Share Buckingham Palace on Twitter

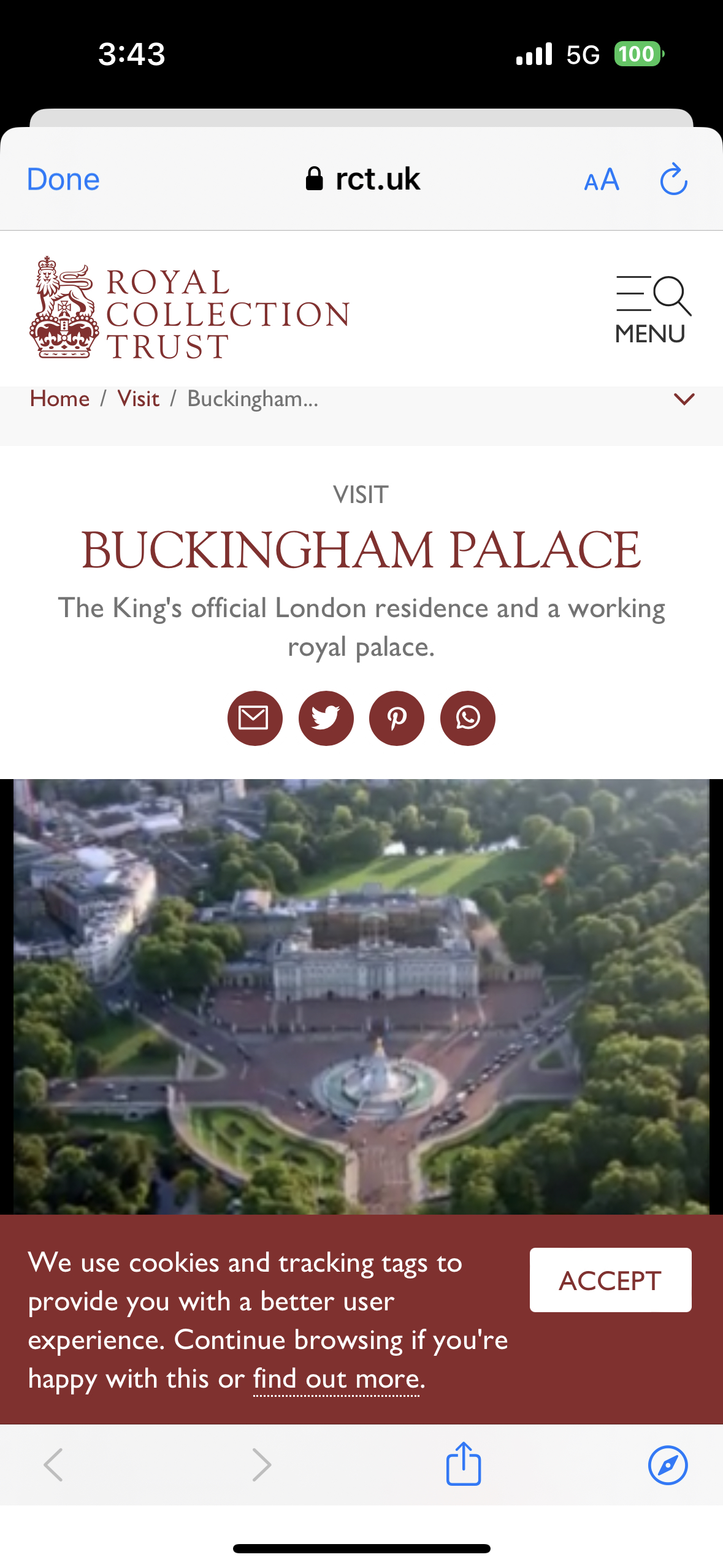click(326, 718)
